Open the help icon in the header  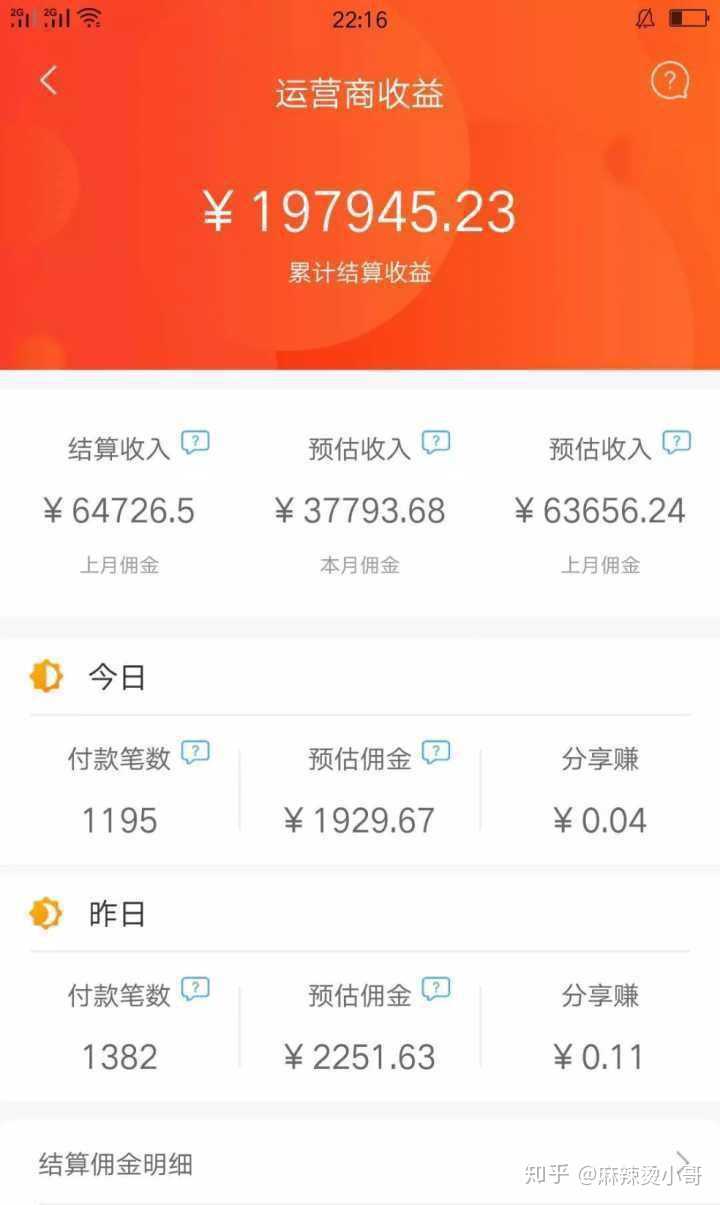pos(669,81)
